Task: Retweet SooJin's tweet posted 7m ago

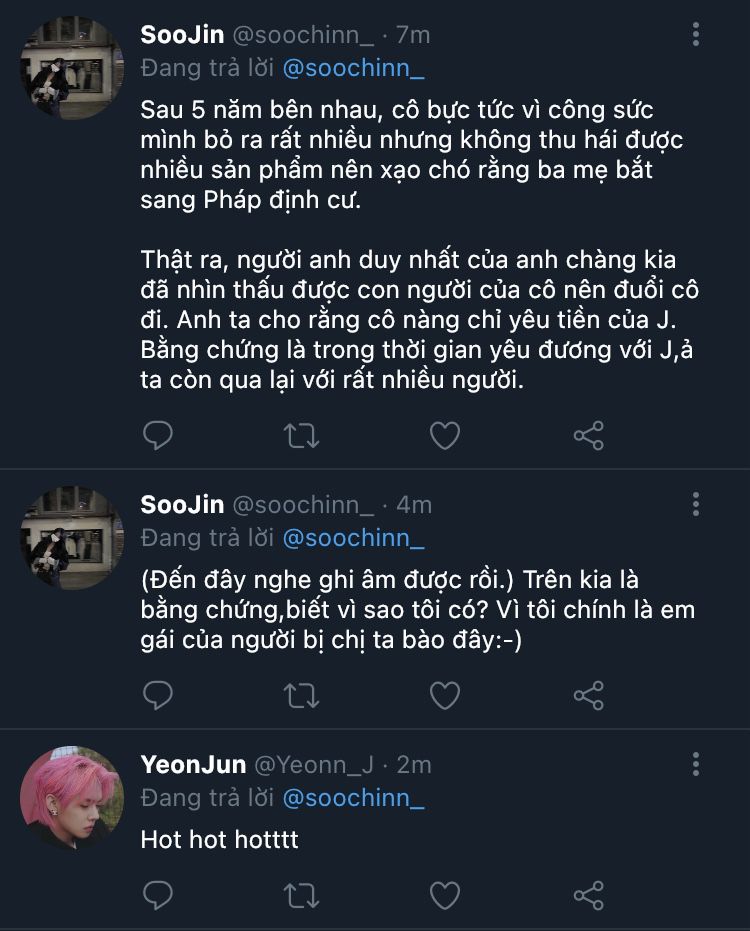Action: tap(301, 435)
